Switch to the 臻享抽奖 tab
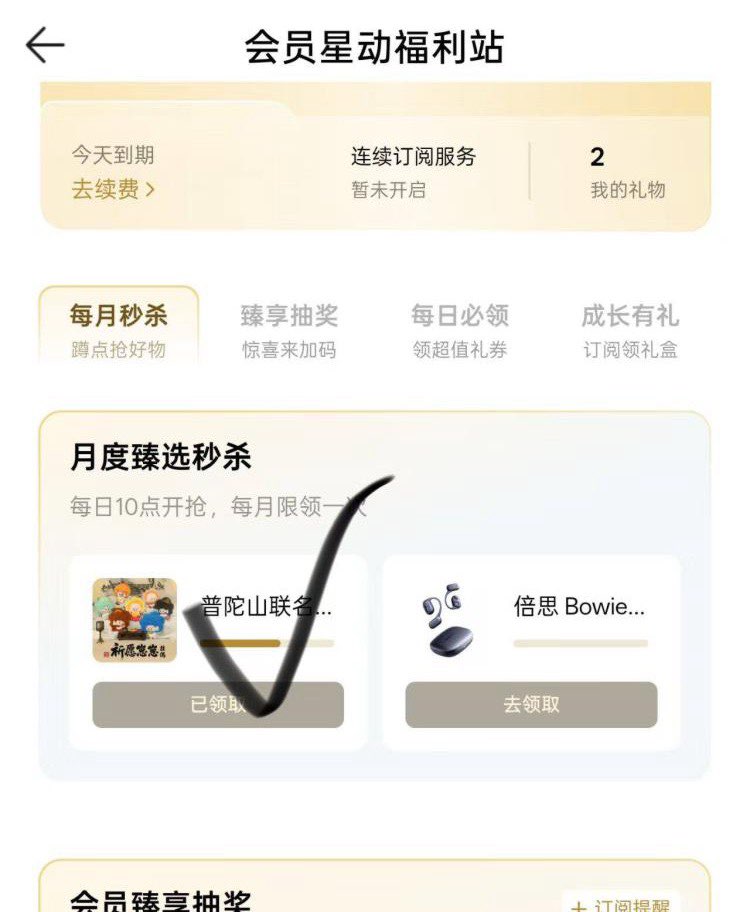 click(290, 329)
